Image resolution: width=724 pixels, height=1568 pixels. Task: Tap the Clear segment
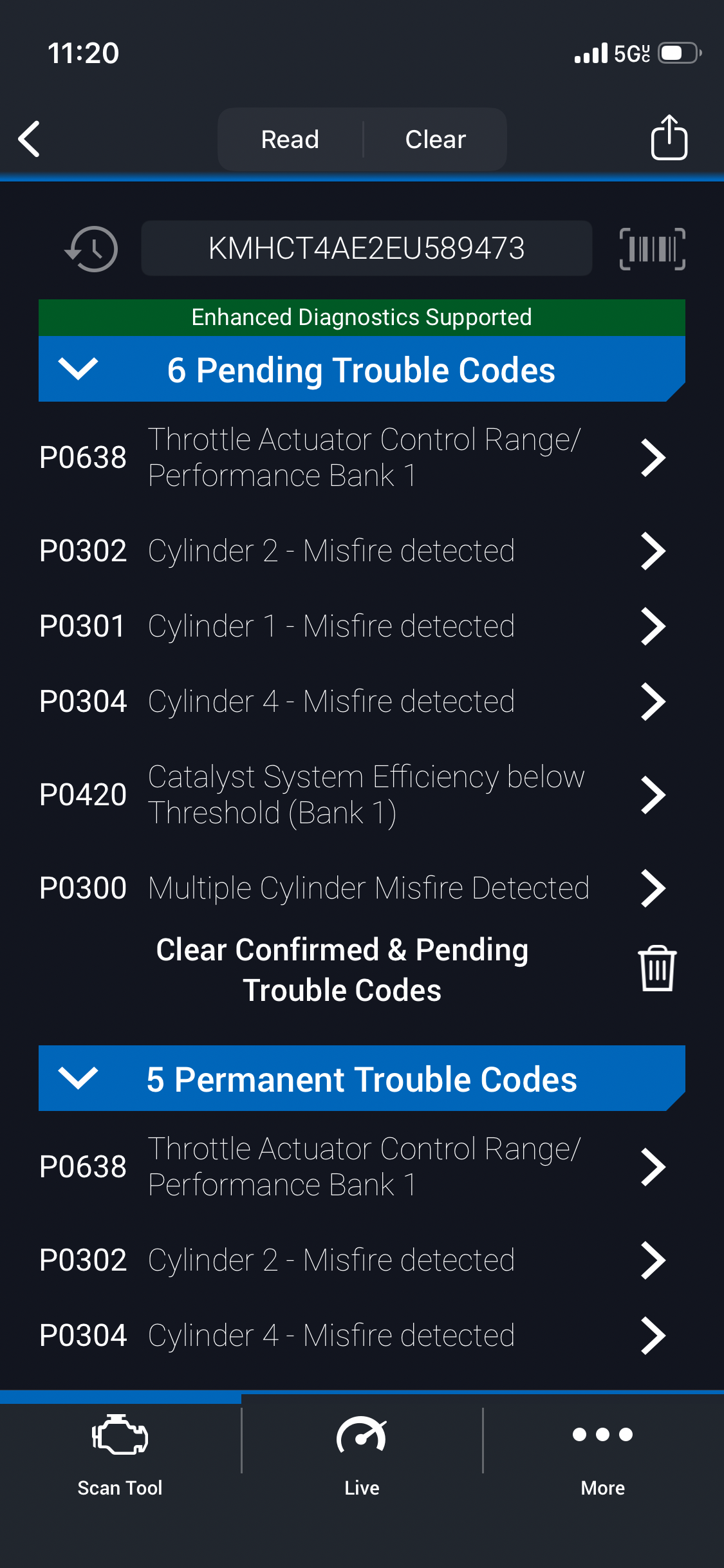435,139
